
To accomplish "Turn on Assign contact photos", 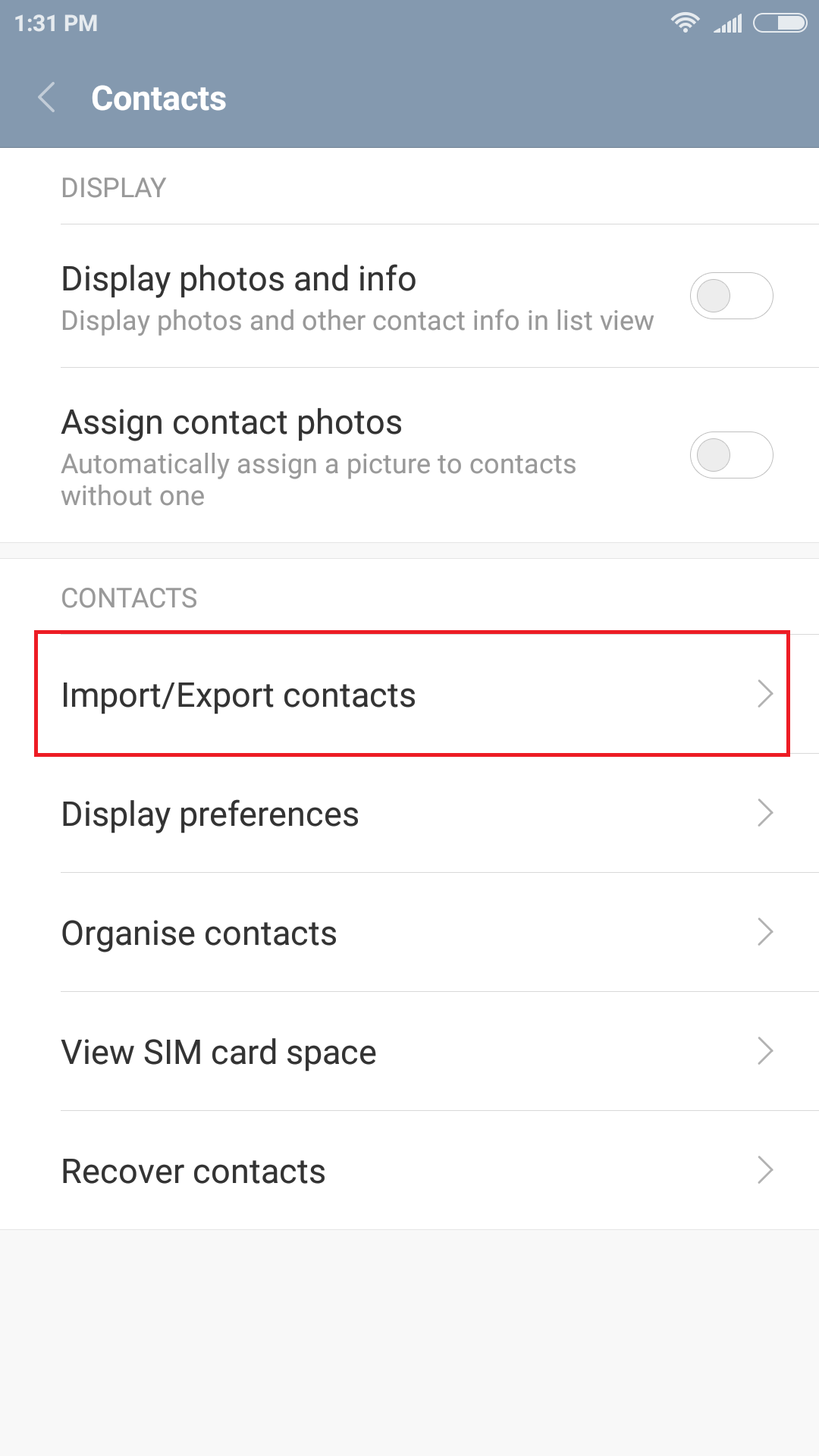I will pos(731,455).
